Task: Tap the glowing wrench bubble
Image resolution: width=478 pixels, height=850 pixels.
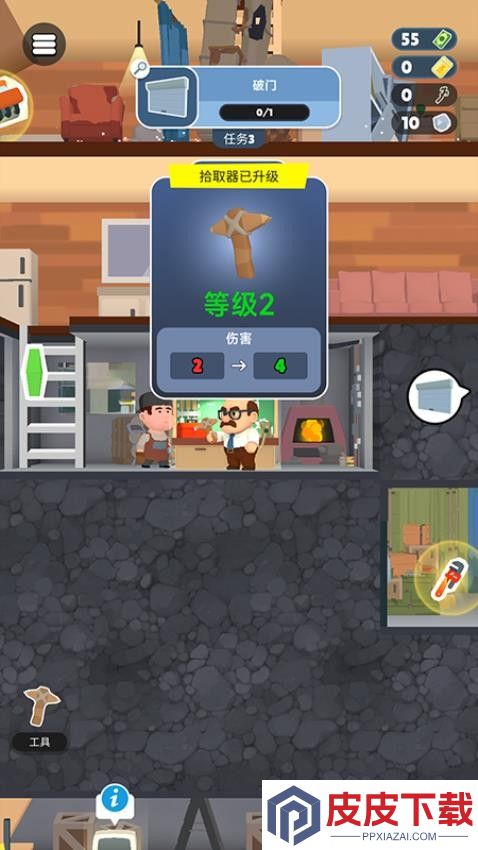Action: (x=447, y=580)
